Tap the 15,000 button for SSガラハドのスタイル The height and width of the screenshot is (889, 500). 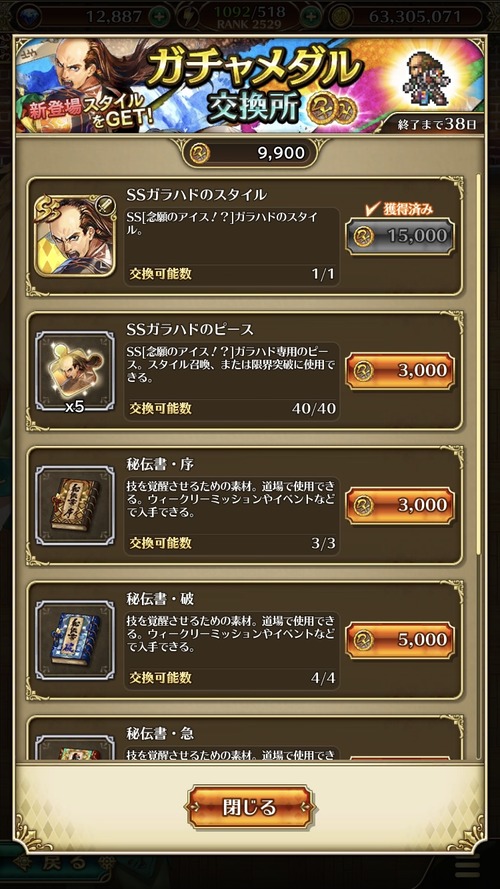point(400,236)
